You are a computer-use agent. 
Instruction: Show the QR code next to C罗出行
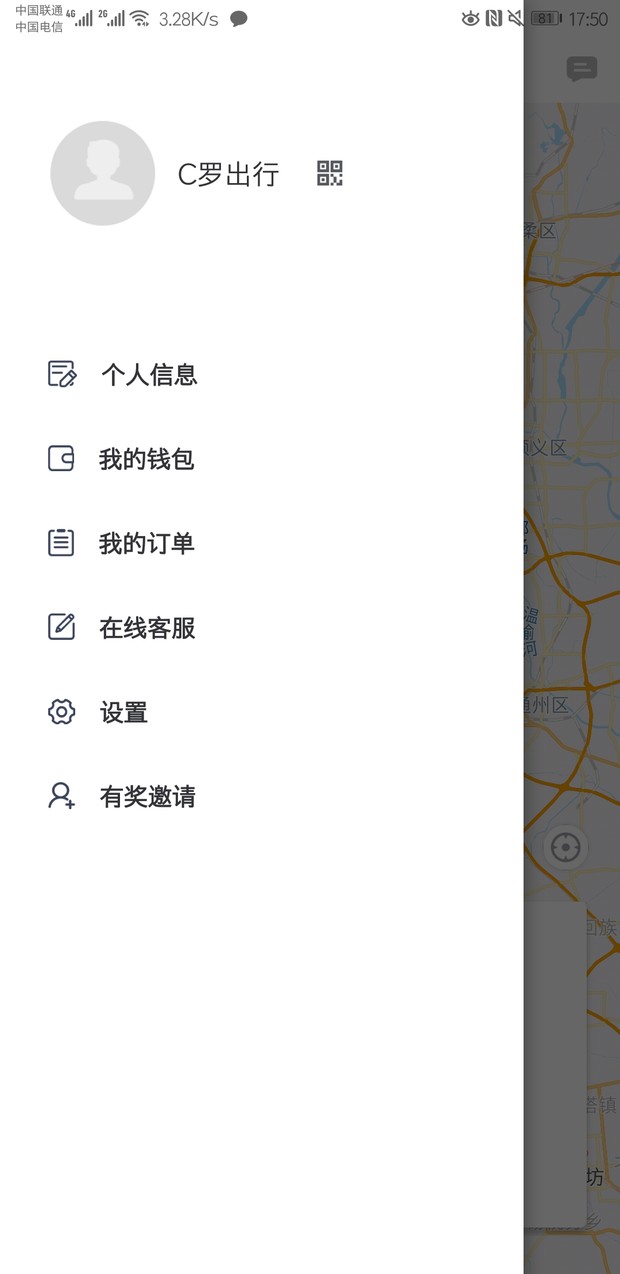(330, 173)
